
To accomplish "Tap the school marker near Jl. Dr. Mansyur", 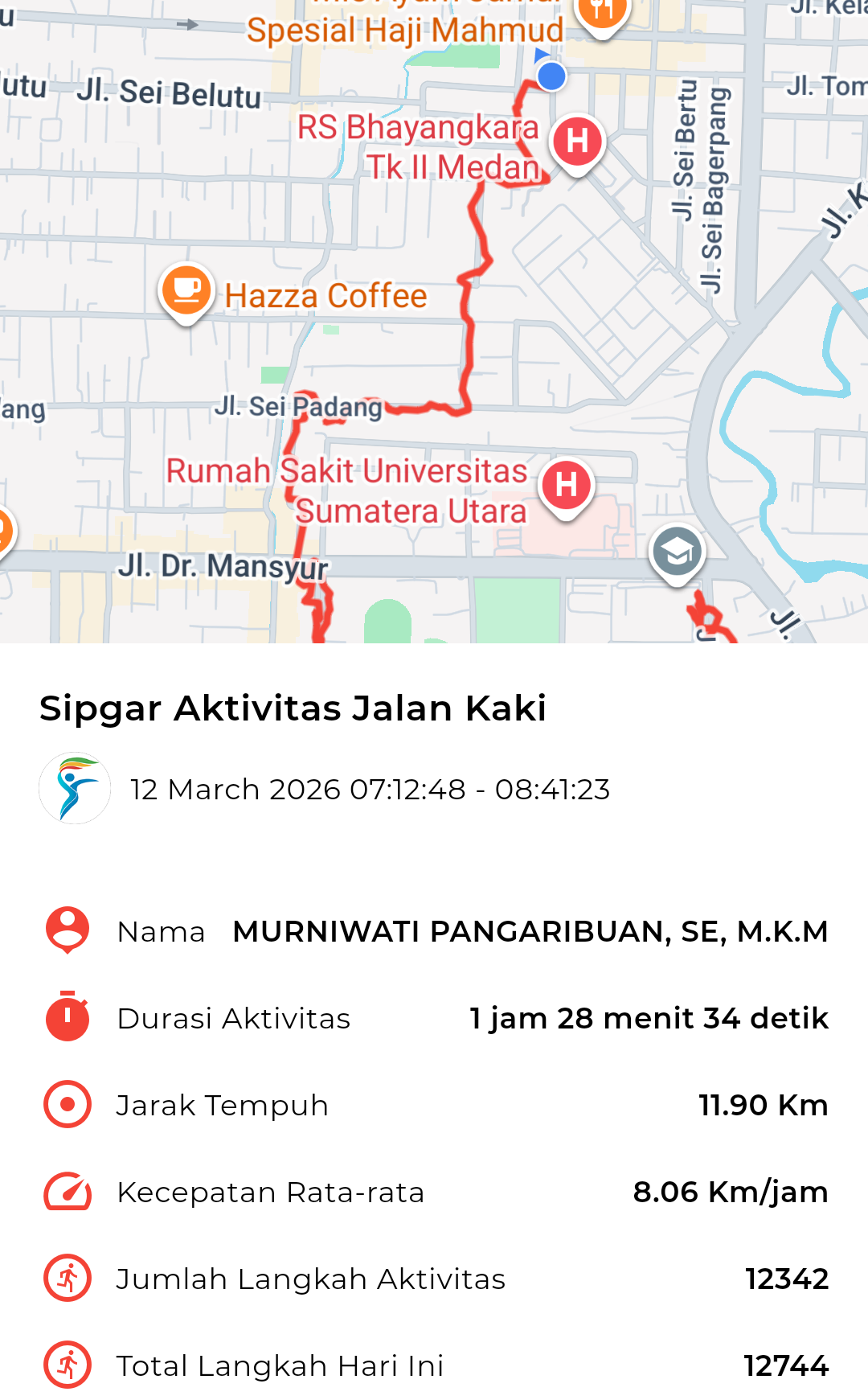I will pyautogui.click(x=677, y=552).
